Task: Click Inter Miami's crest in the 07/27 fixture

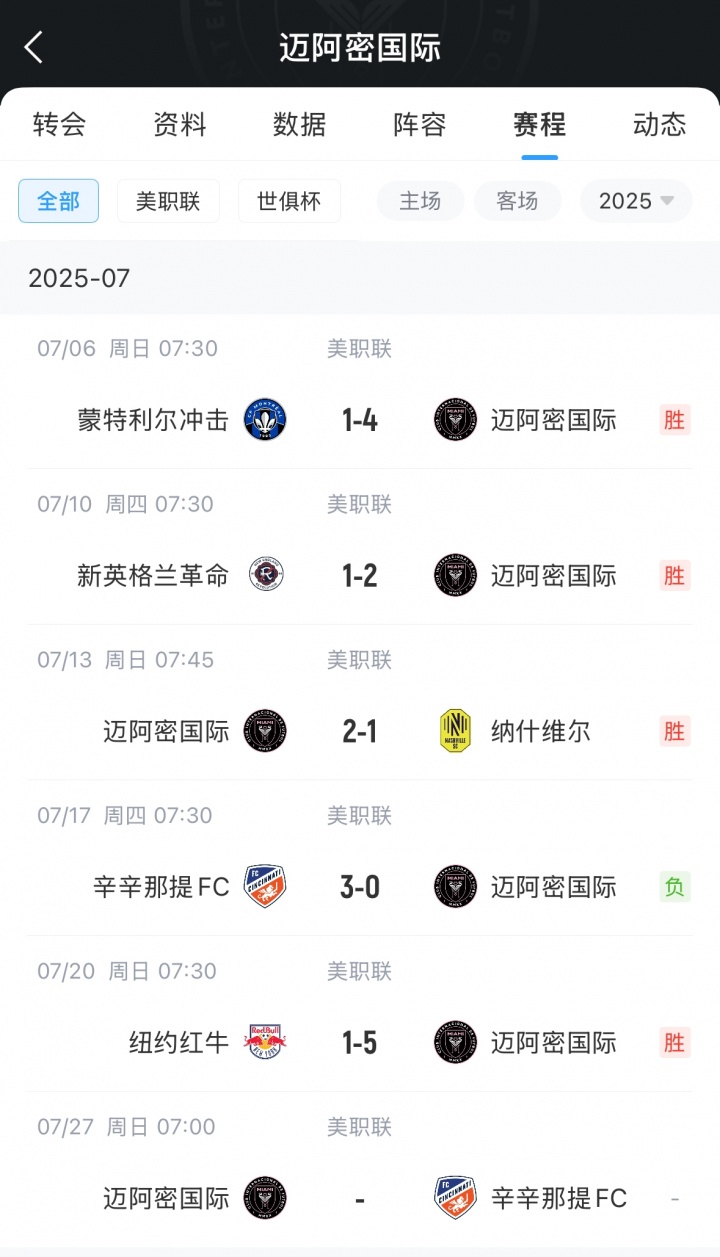Action: click(264, 1198)
